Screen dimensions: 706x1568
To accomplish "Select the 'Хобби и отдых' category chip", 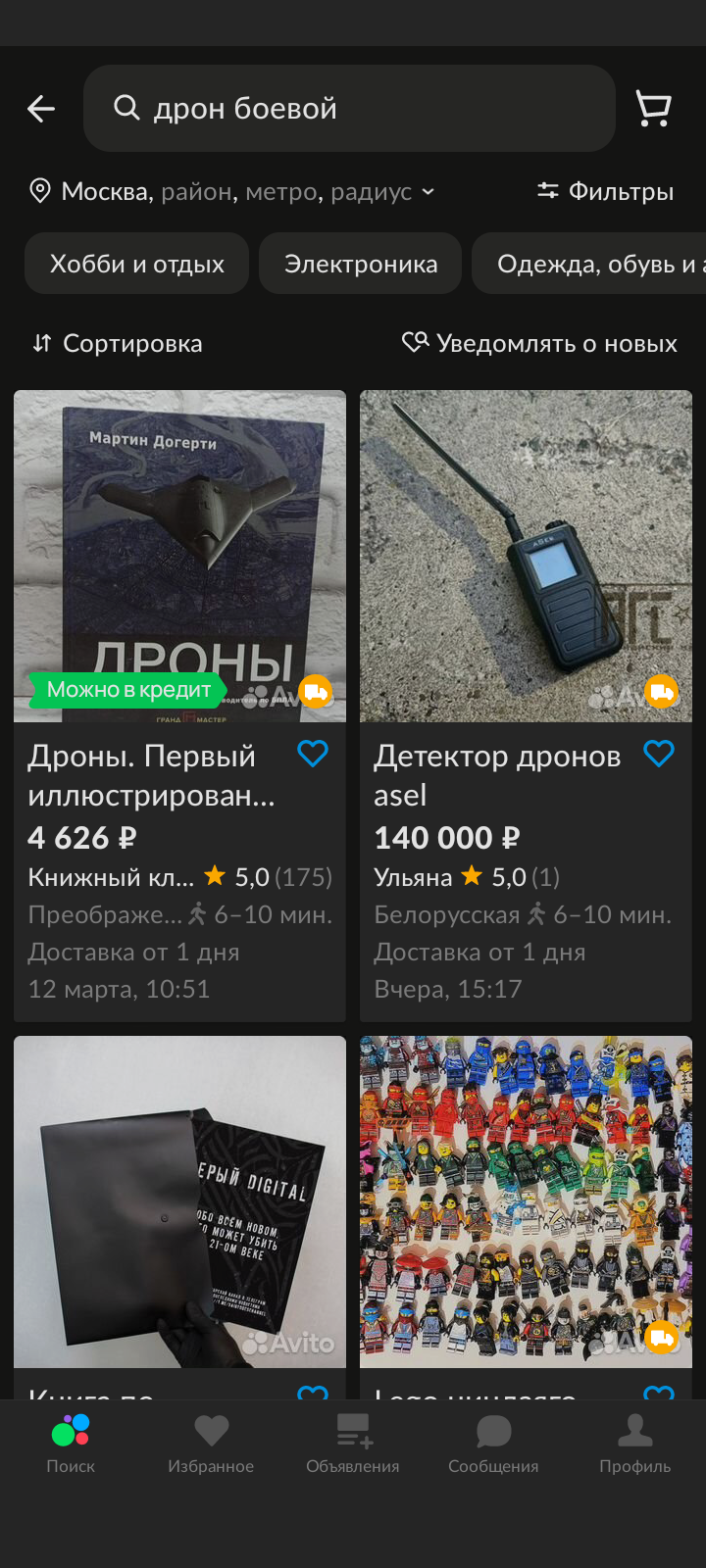I will click(137, 264).
